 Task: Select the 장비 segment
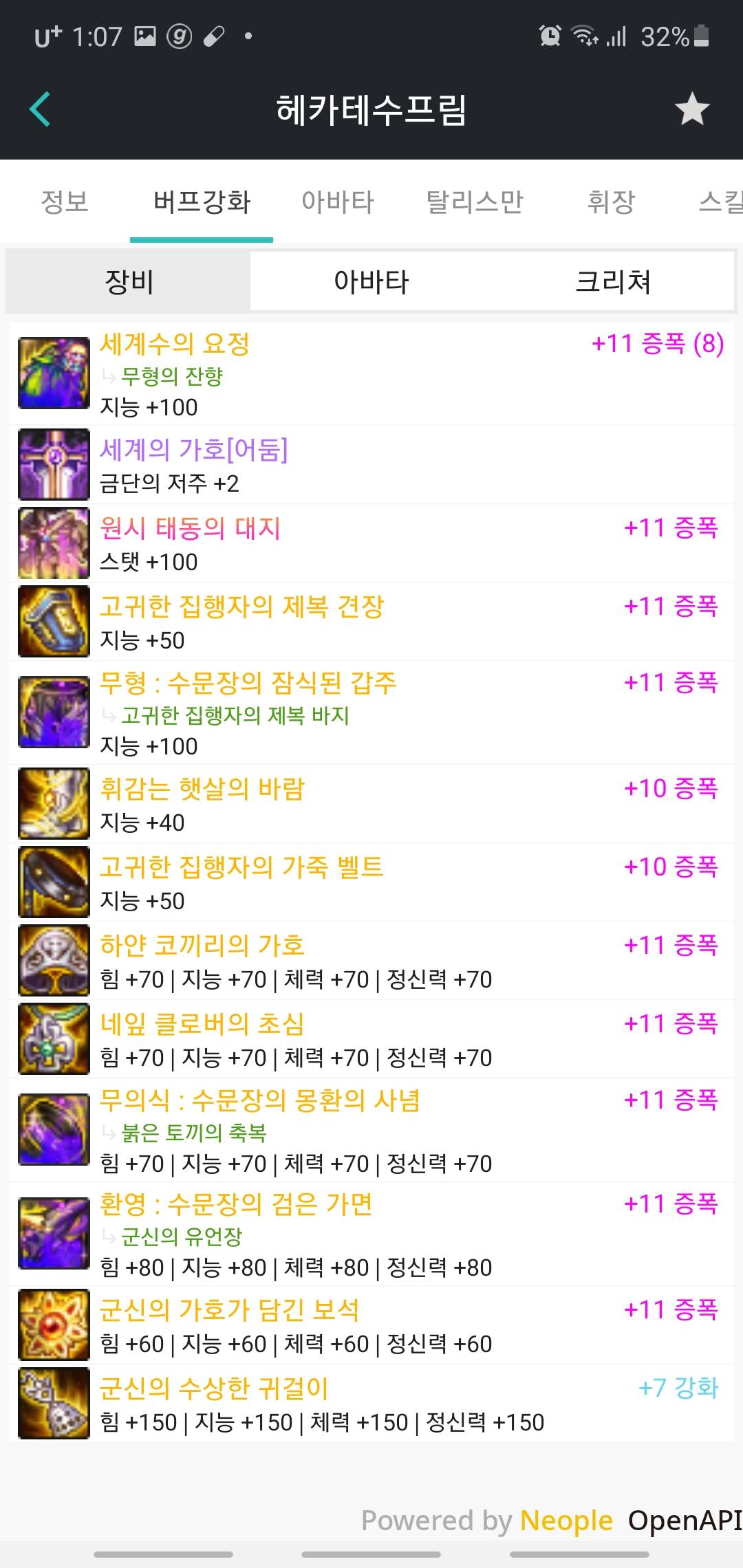[129, 282]
